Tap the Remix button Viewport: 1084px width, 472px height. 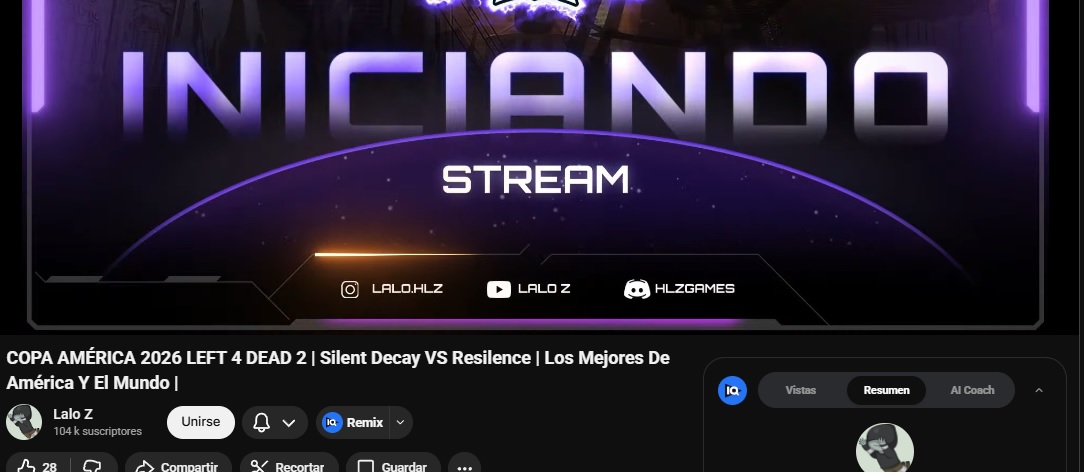[x=354, y=422]
